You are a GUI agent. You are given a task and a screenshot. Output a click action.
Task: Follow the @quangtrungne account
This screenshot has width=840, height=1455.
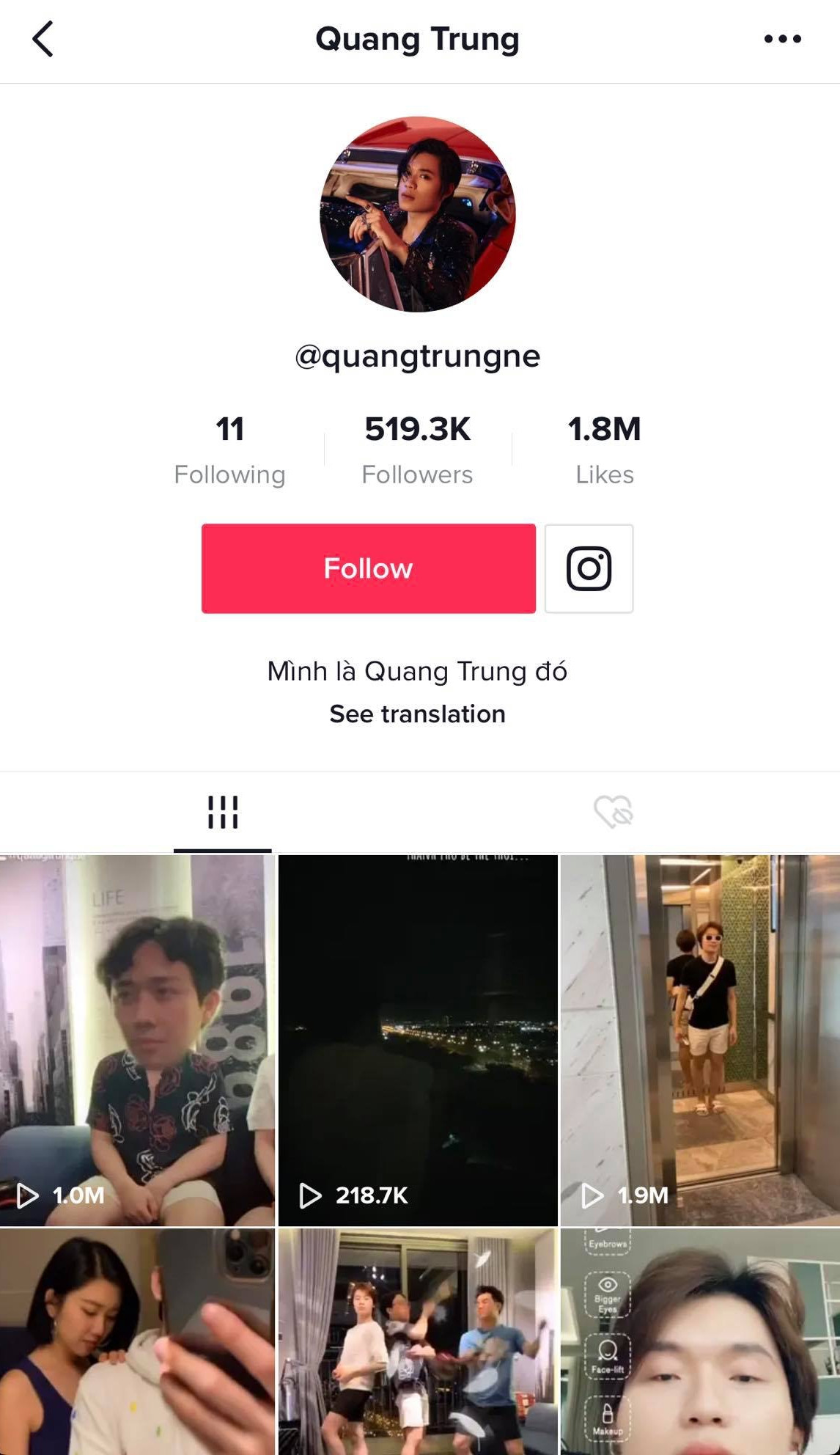(x=369, y=567)
